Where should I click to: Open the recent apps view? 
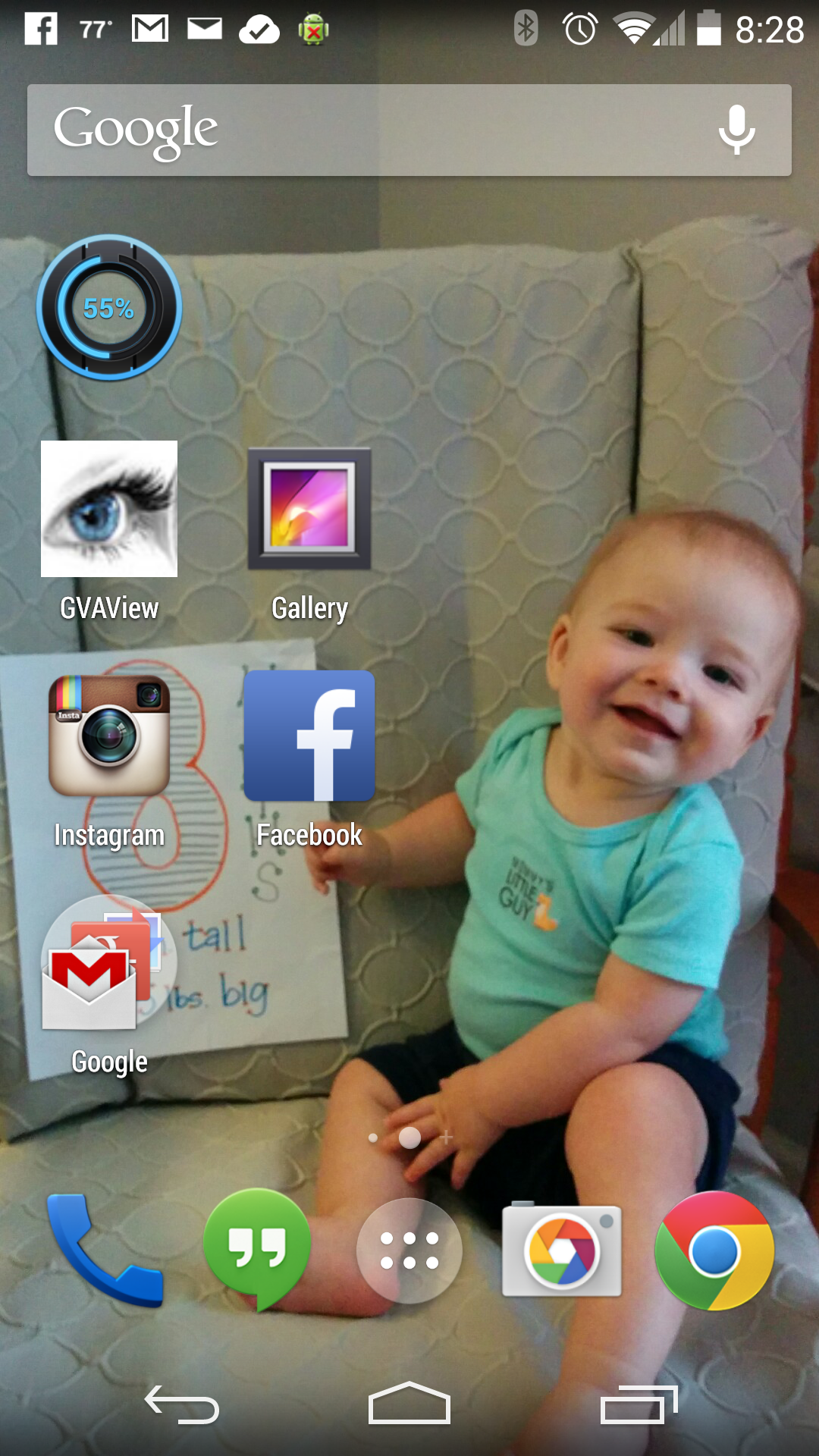639,1405
